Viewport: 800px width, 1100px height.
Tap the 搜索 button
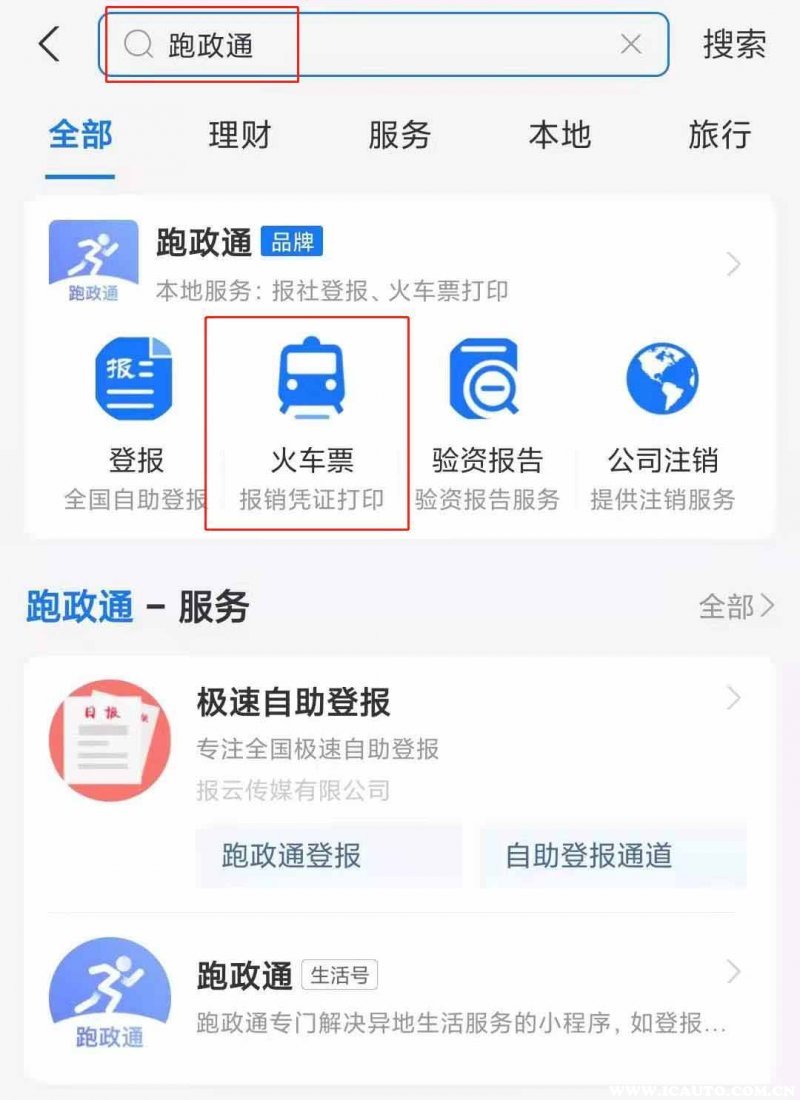coord(735,44)
